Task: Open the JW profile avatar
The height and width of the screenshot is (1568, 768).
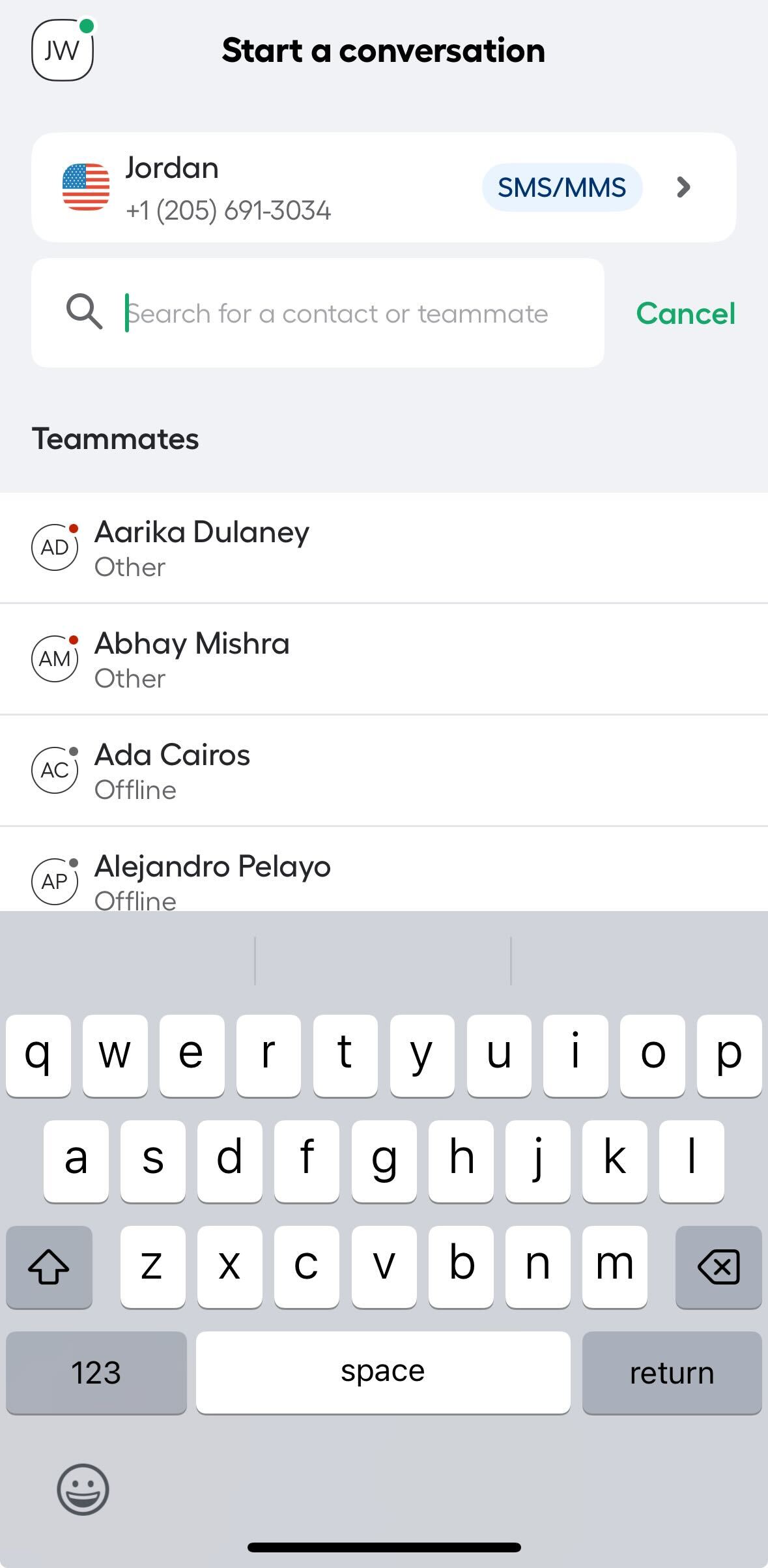Action: point(63,50)
